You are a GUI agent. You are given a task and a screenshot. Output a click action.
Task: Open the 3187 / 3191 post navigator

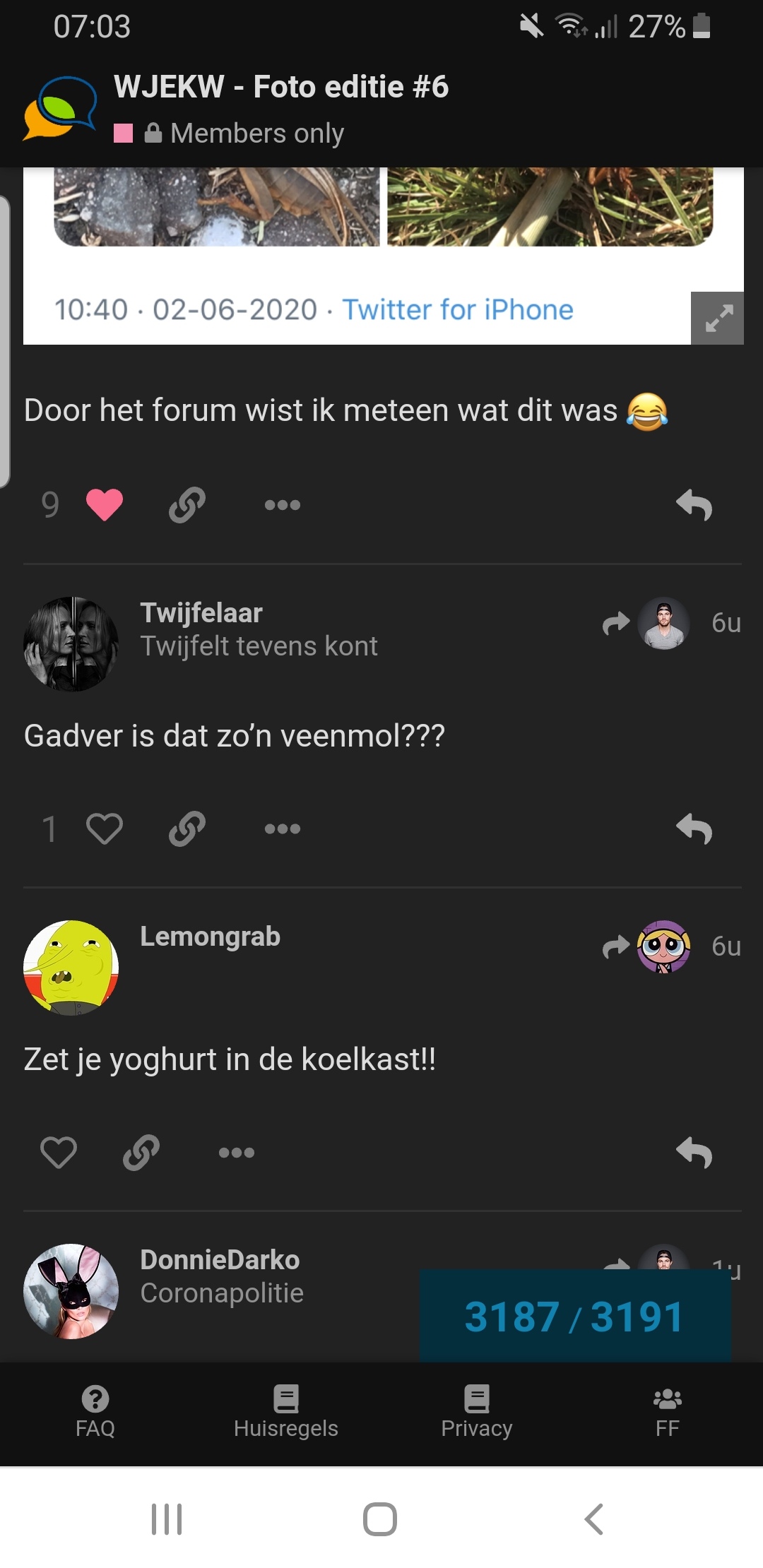click(575, 1316)
